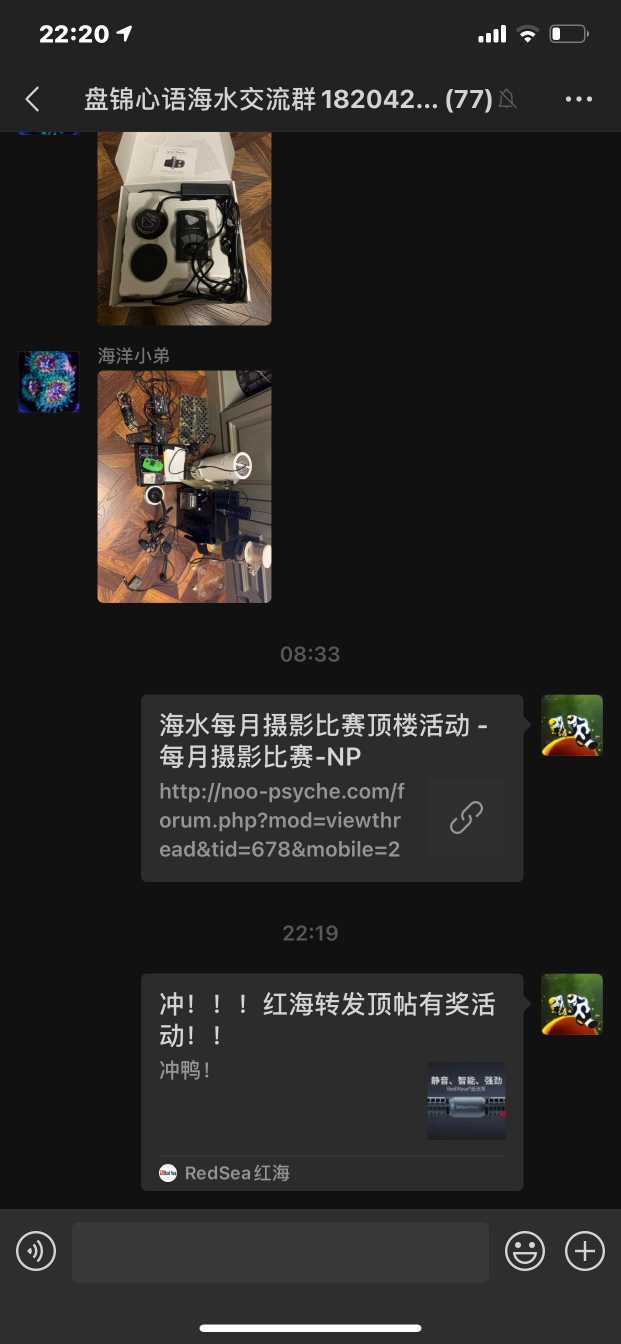Screen dimensions: 621x1344
Task: Open the plus attachments menu
Action: coord(585,1251)
